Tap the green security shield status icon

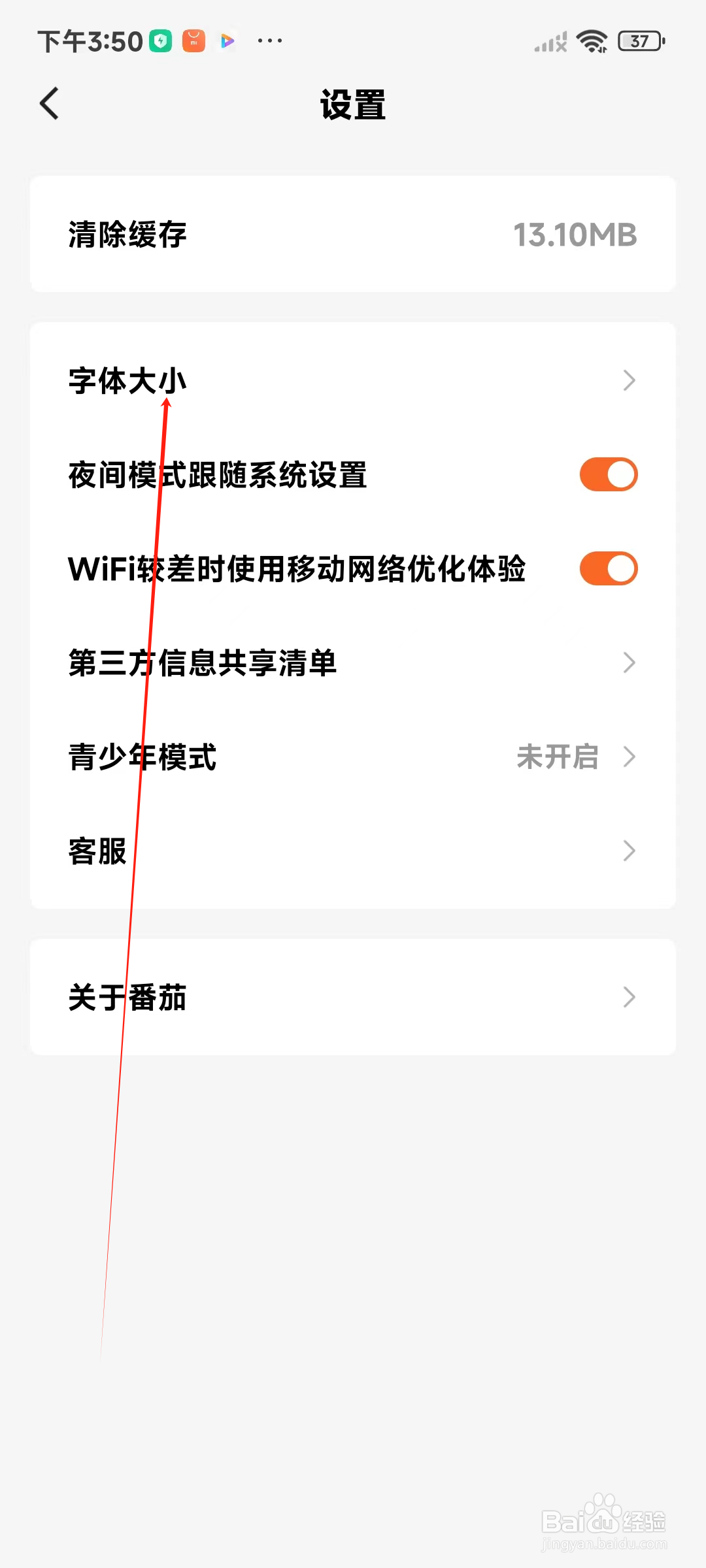pos(160,40)
